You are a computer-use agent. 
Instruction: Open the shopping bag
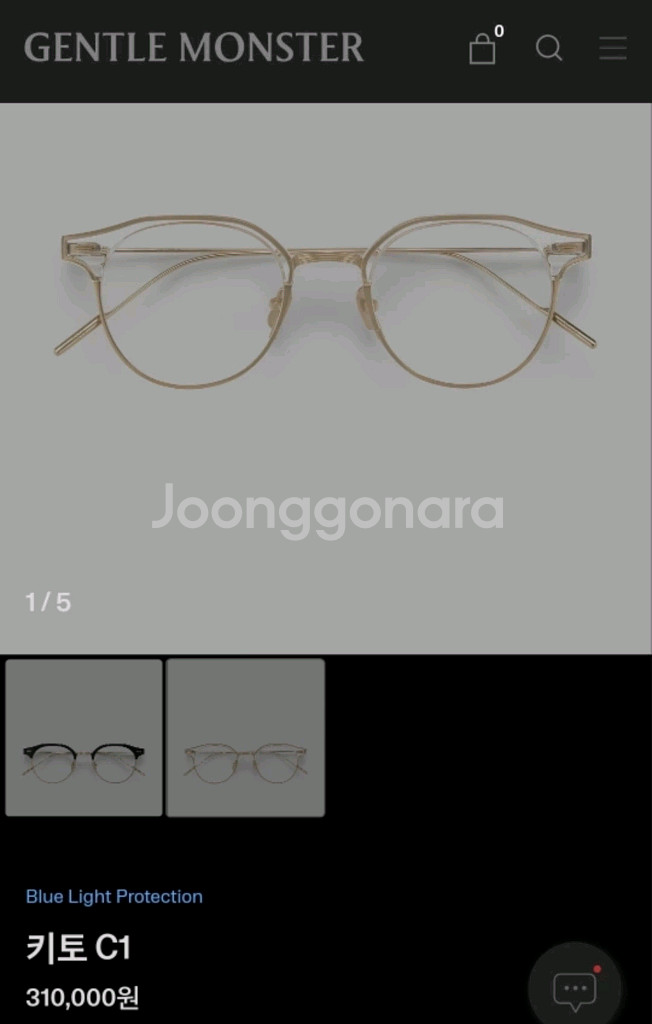483,47
